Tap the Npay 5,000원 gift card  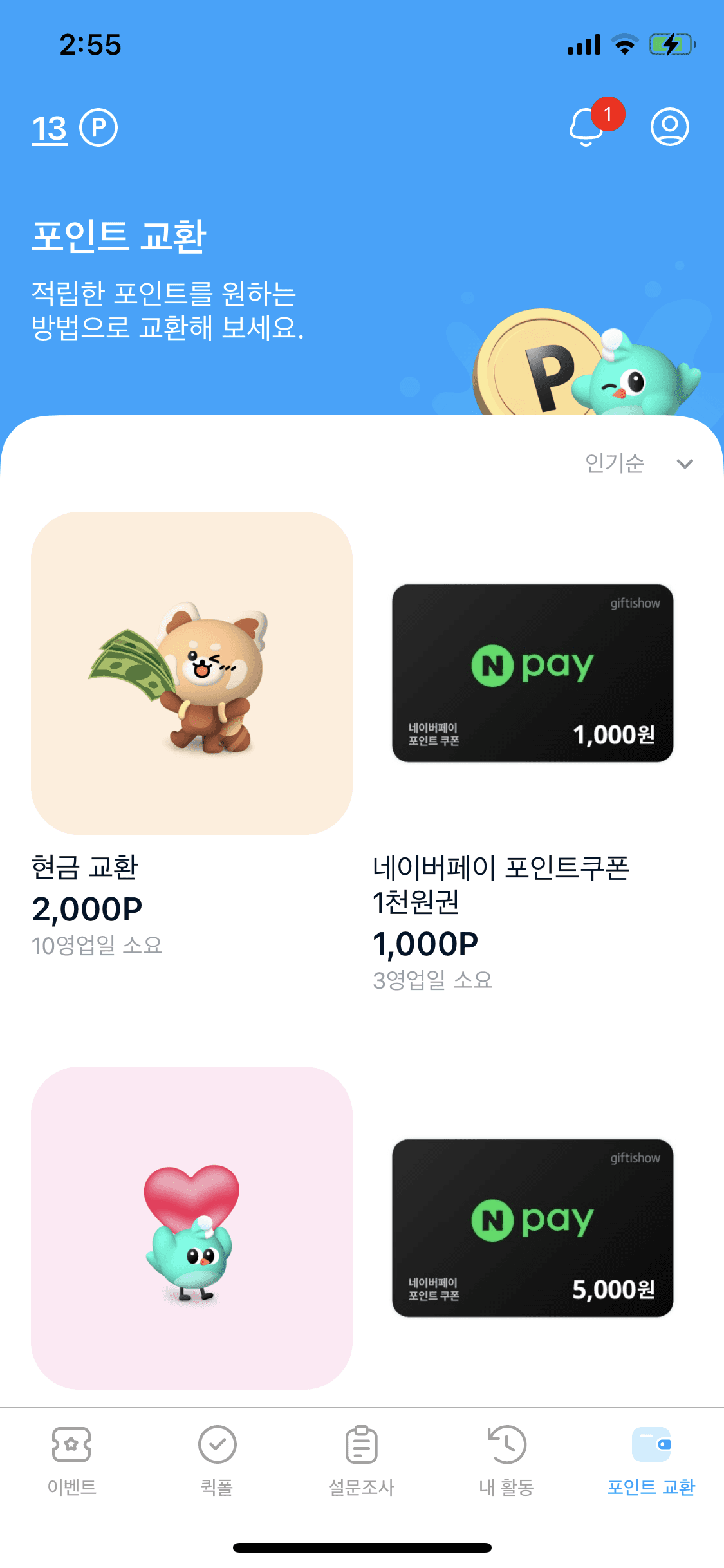tap(532, 1231)
